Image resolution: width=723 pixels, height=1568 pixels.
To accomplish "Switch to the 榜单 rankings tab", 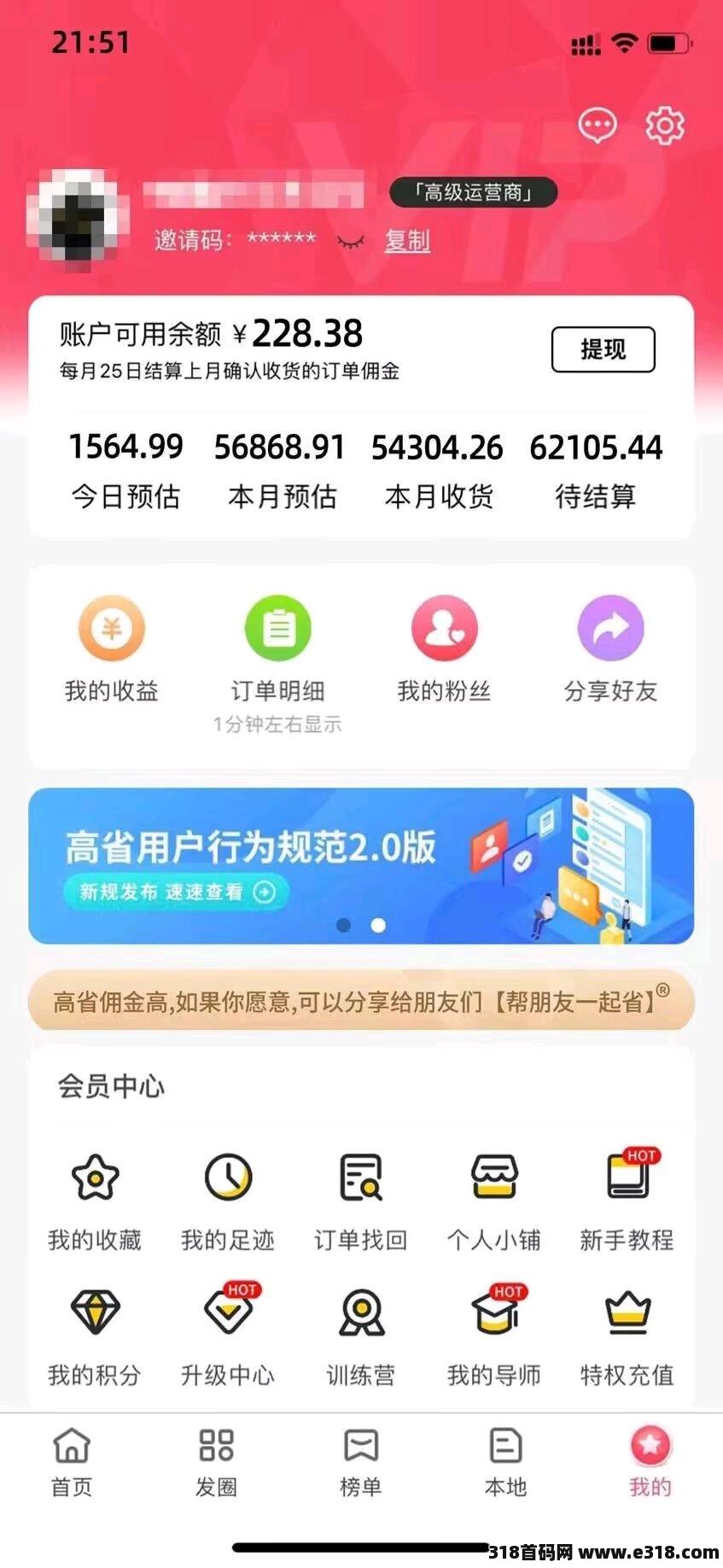I will 361,1464.
